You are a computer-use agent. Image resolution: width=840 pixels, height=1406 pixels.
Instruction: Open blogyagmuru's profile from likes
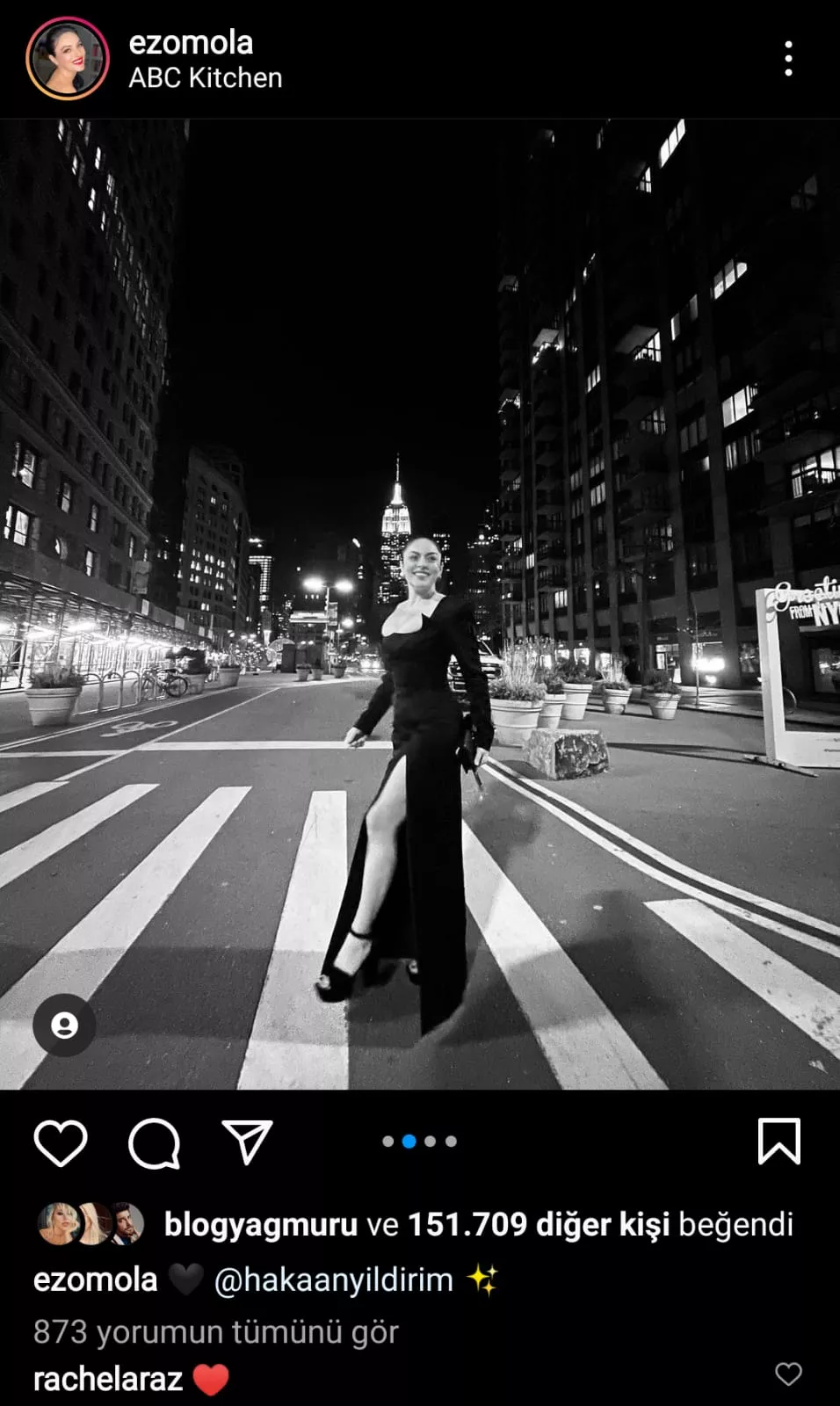coord(260,1224)
